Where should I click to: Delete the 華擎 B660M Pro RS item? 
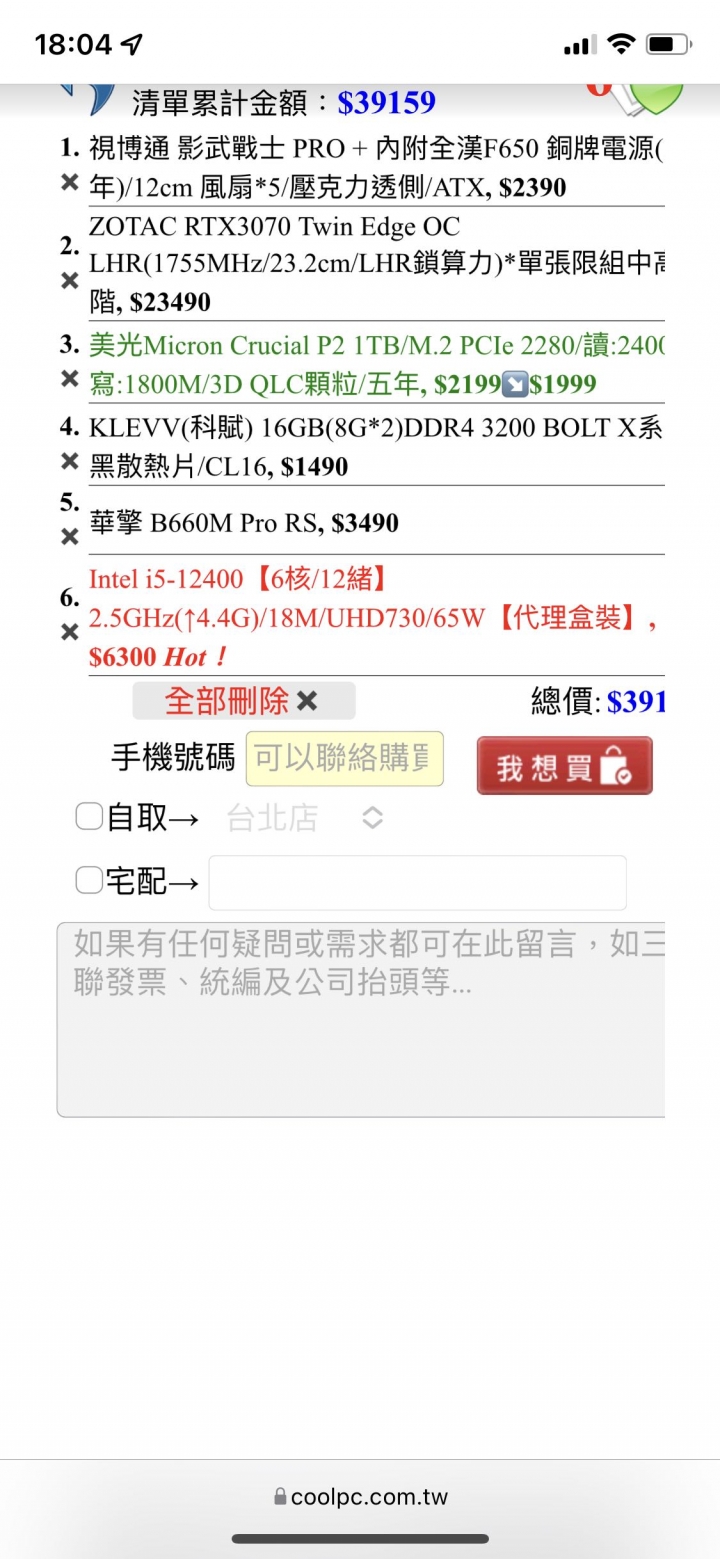pos(69,537)
